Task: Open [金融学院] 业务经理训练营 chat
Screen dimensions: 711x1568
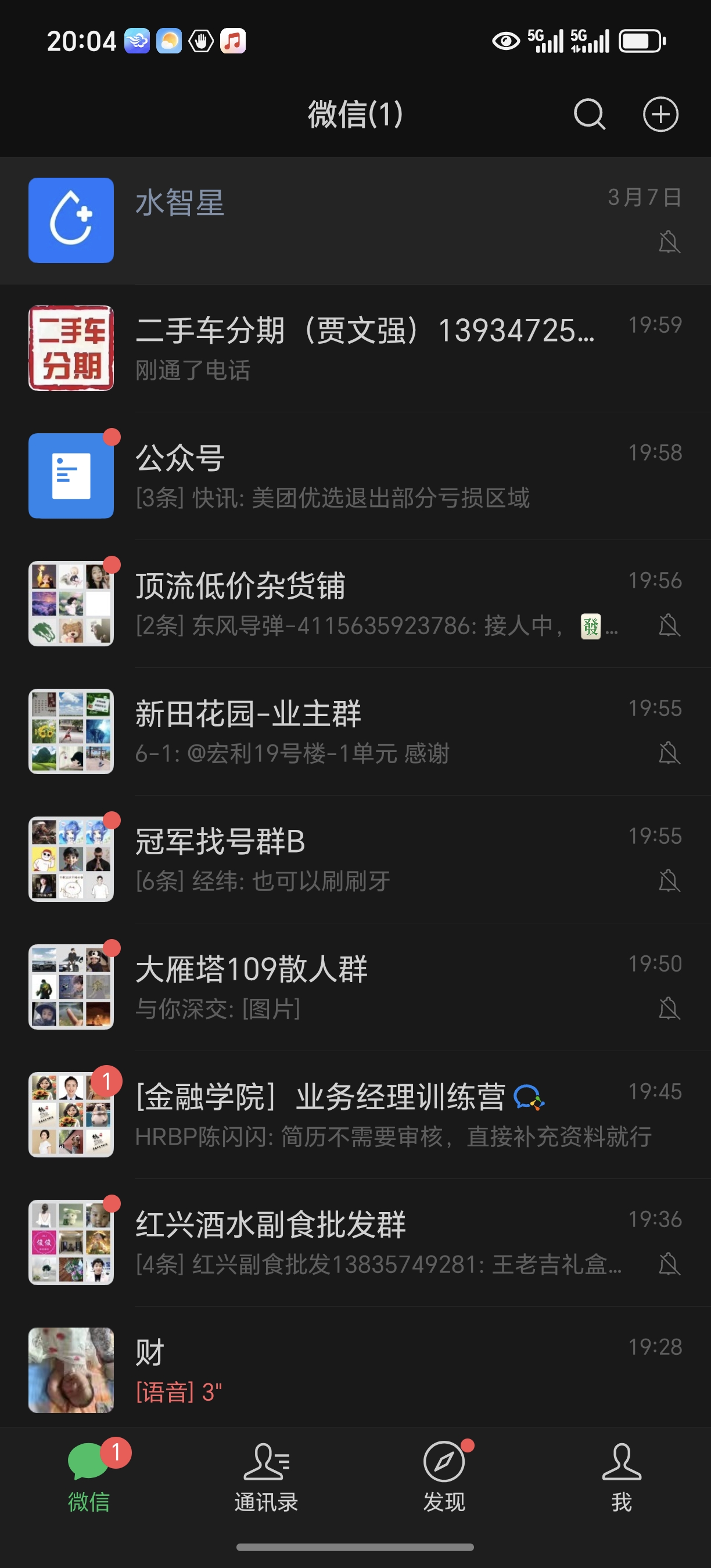Action: tap(355, 1115)
